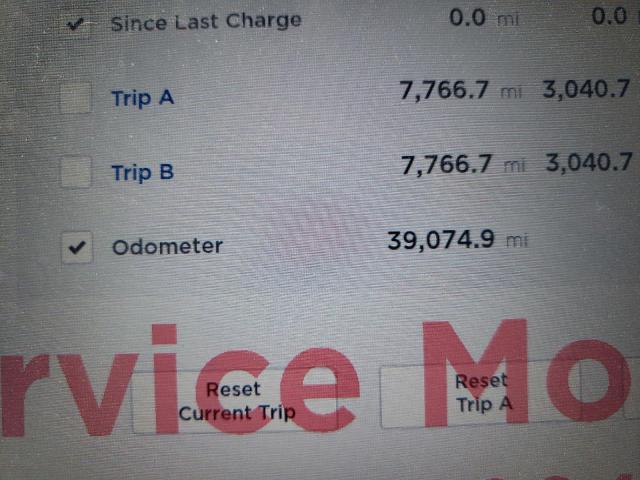Image resolution: width=640 pixels, height=480 pixels.
Task: Uncheck the Since Last Charge checkbox
Action: pos(76,24)
